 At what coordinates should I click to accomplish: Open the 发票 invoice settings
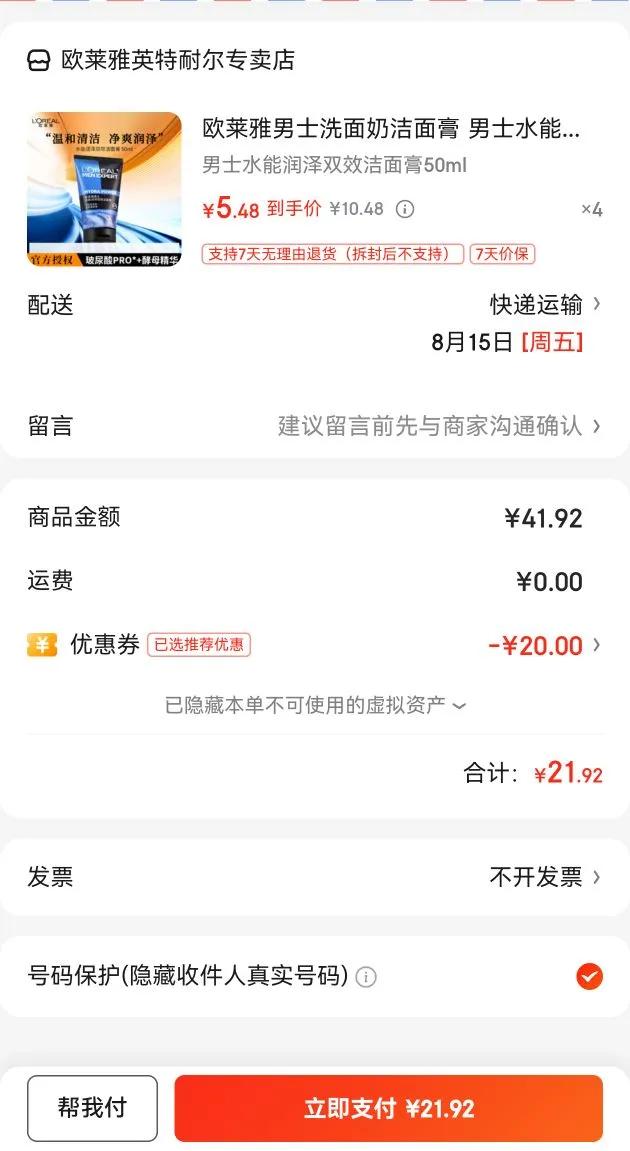(545, 877)
